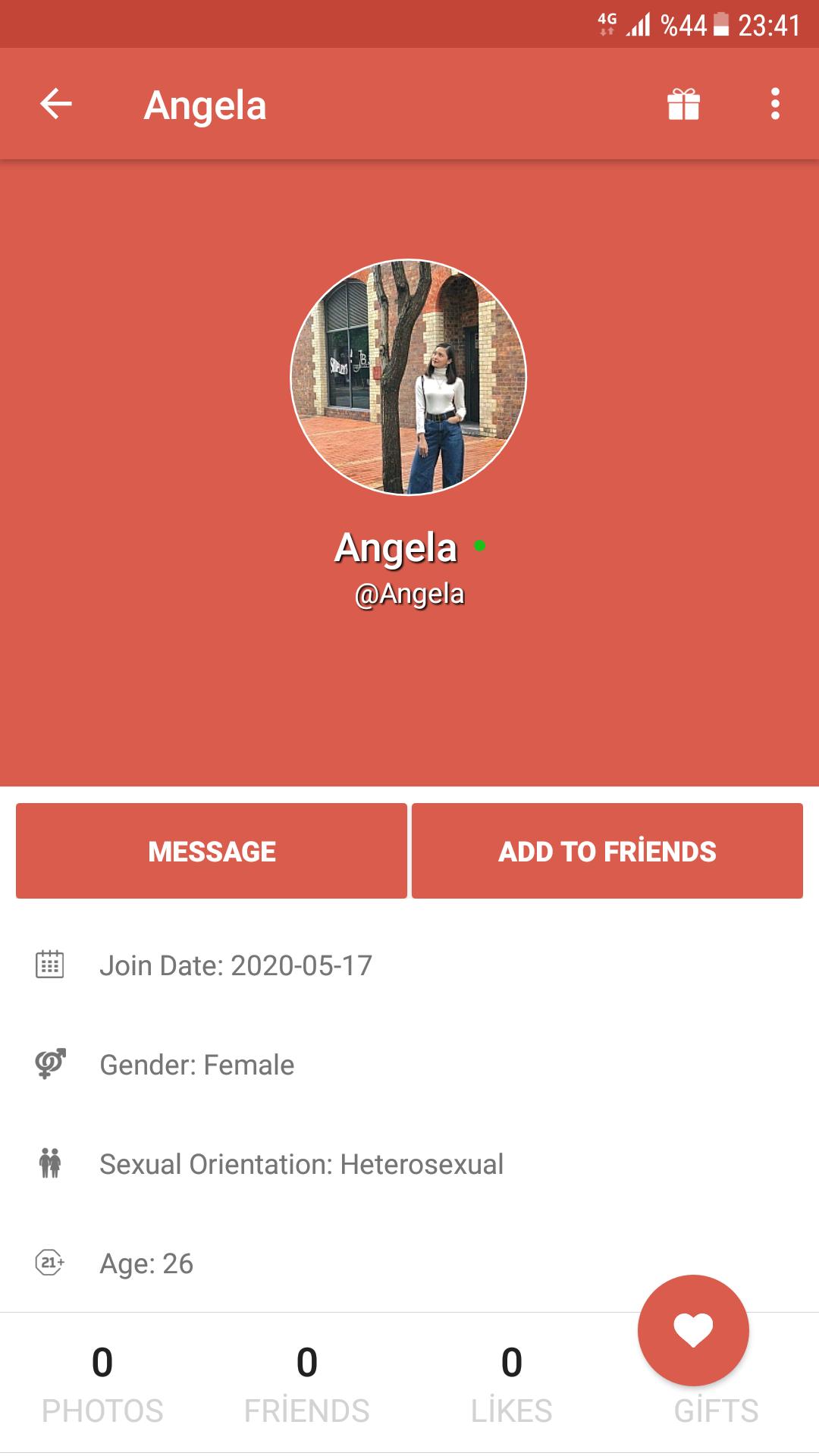Open the three-dot overflow menu
The height and width of the screenshot is (1456, 819).
pos(775,104)
